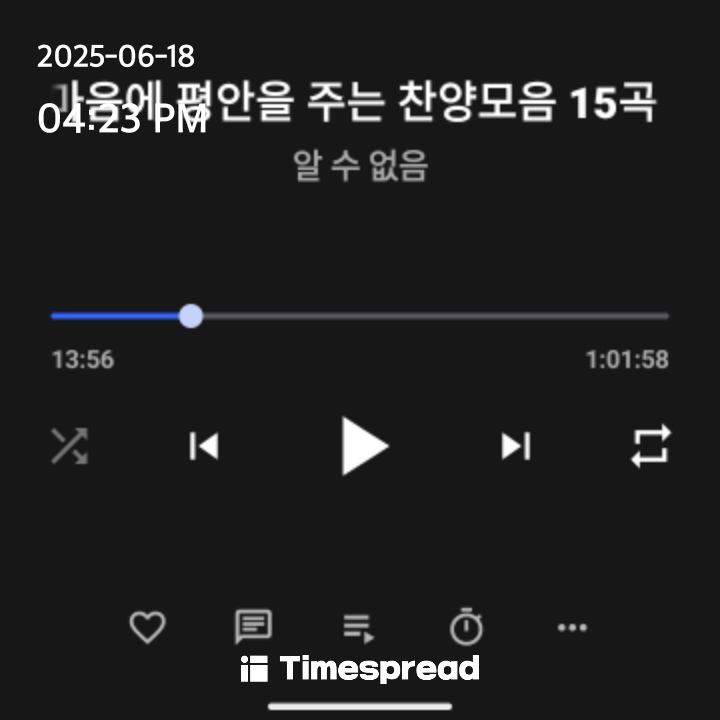
Task: Open the more options menu
Action: point(572,628)
